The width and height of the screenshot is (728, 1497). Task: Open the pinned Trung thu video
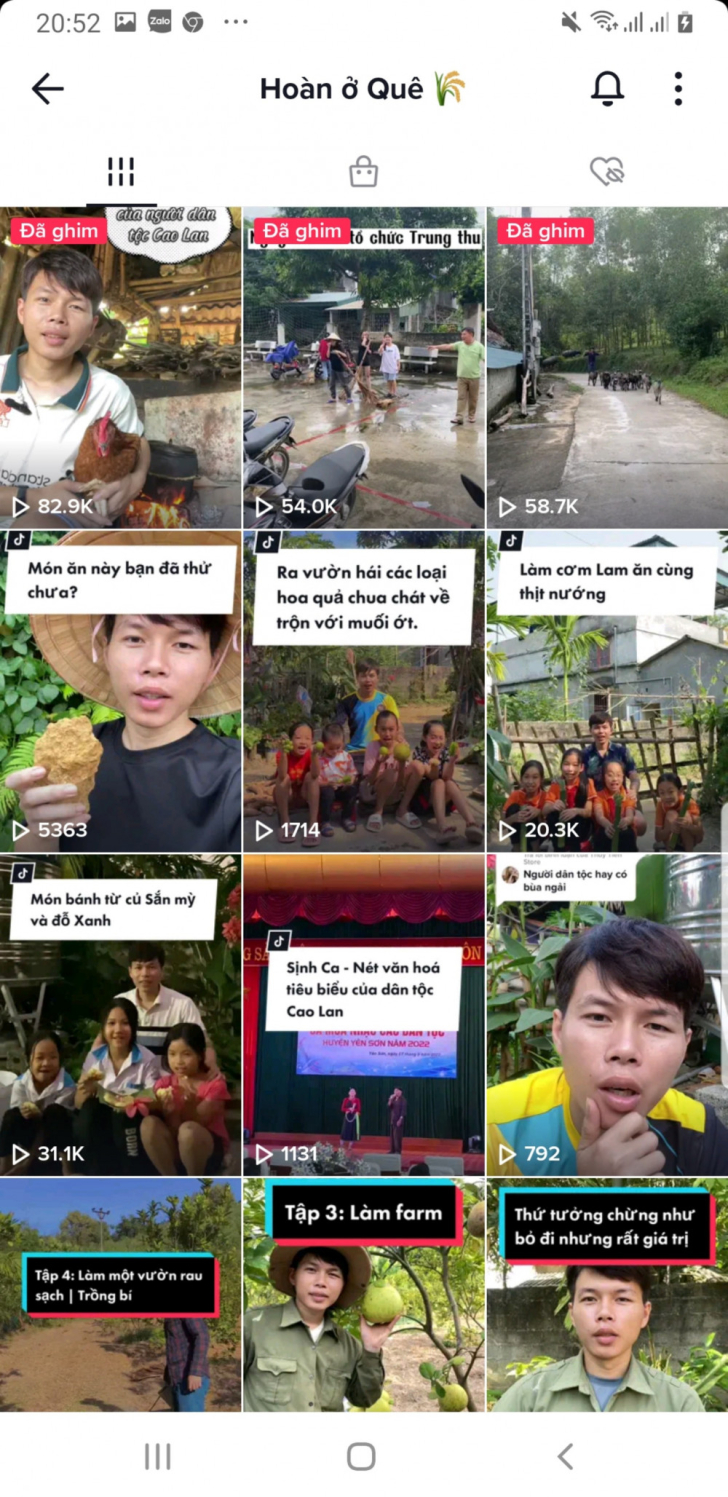(363, 370)
